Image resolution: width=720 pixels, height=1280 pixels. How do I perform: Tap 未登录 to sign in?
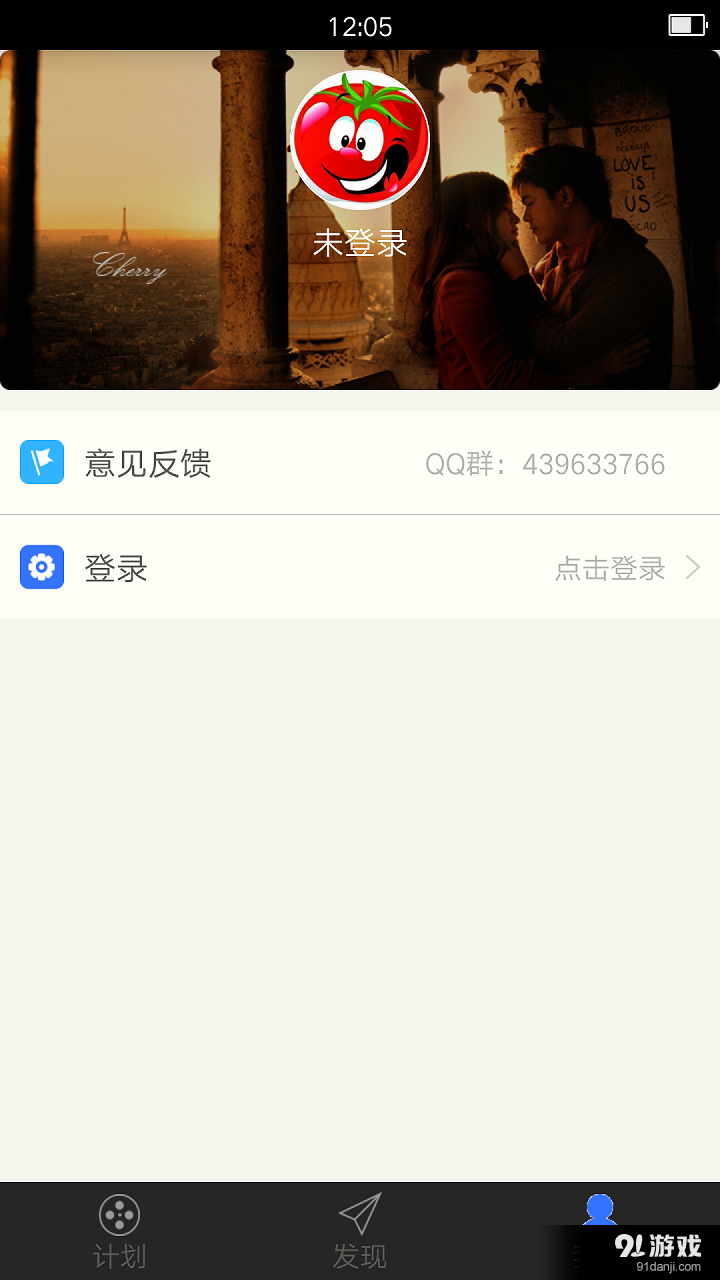coord(360,243)
